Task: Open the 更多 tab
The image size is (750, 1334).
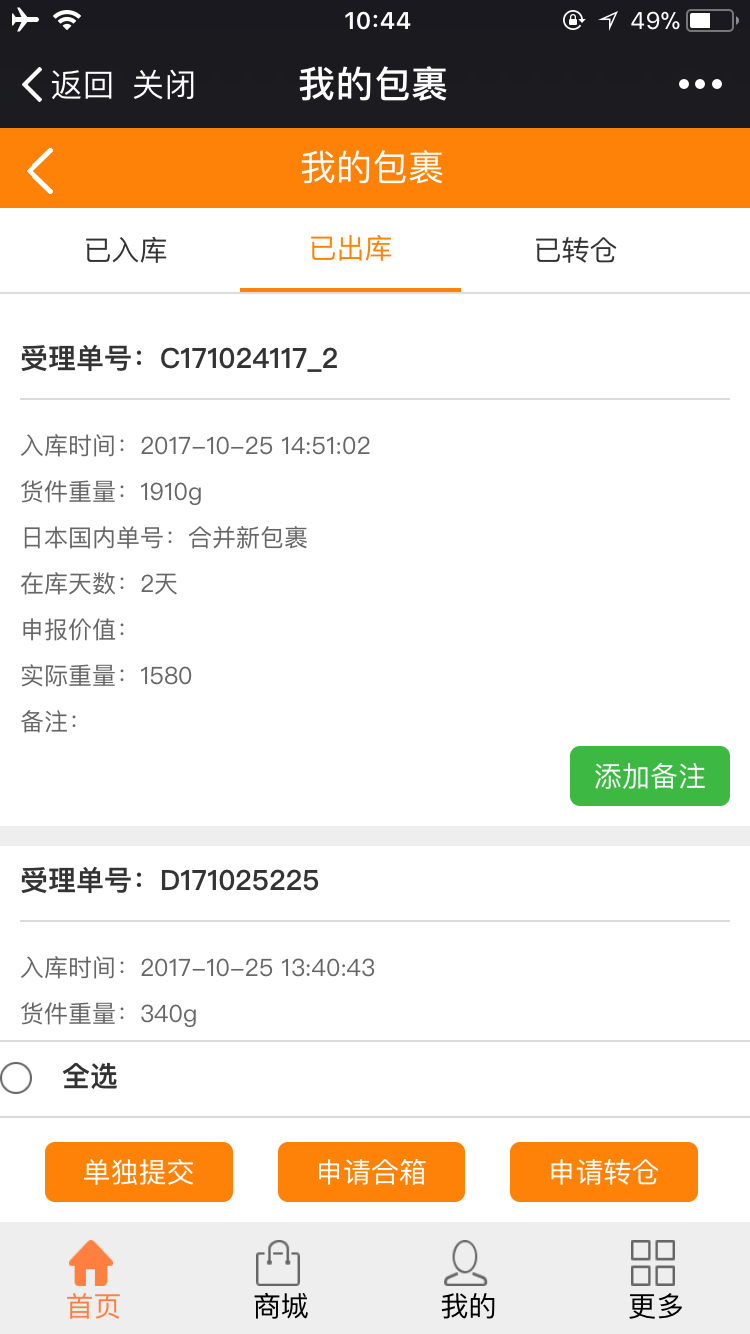Action: [x=655, y=1279]
